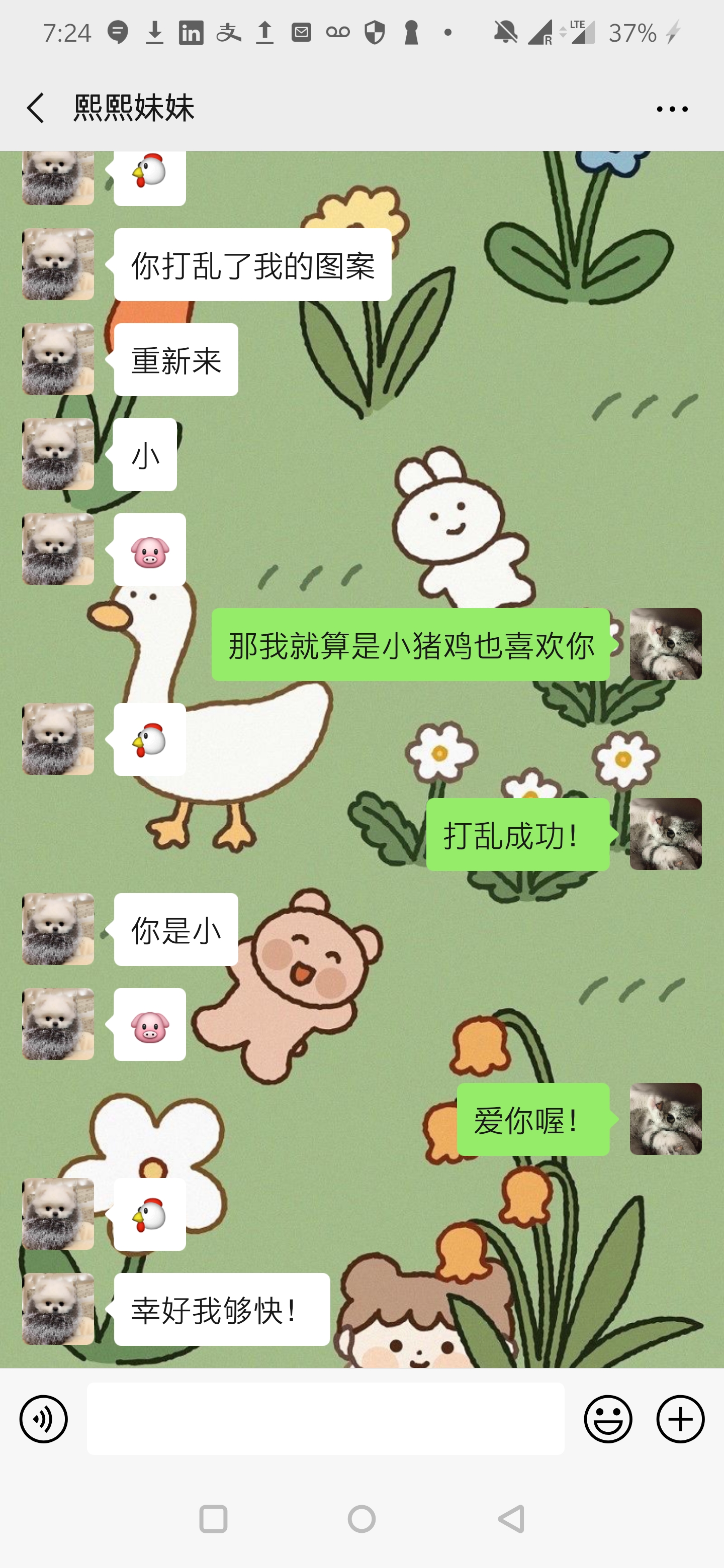Open my avatar beside 爱你喔!

point(665,1119)
